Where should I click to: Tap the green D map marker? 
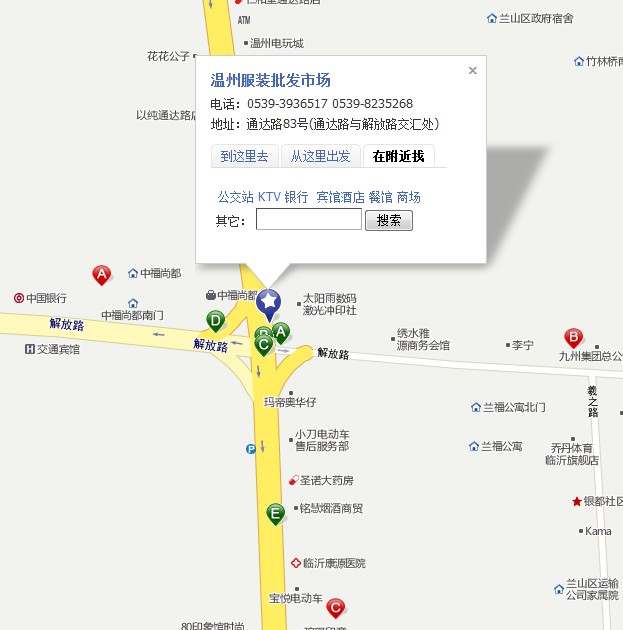point(215,320)
